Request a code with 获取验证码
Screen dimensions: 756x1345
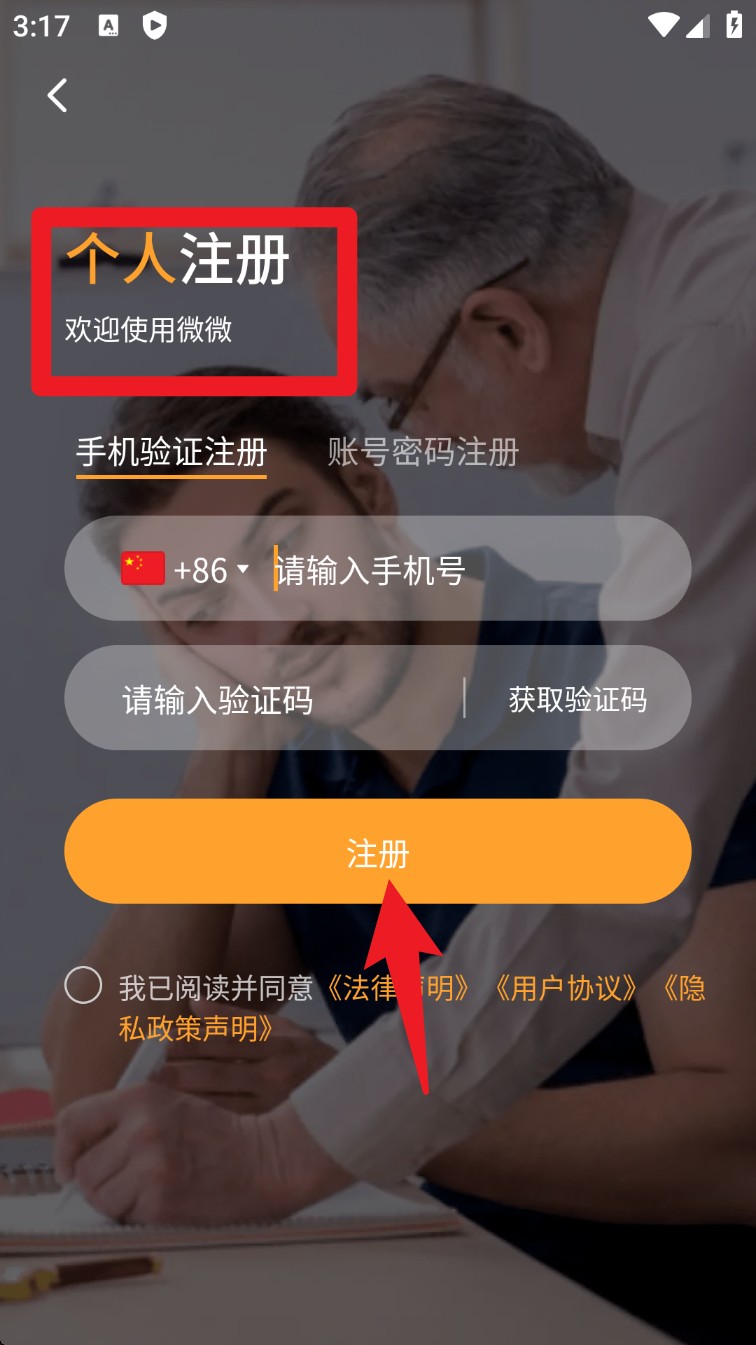tap(577, 699)
